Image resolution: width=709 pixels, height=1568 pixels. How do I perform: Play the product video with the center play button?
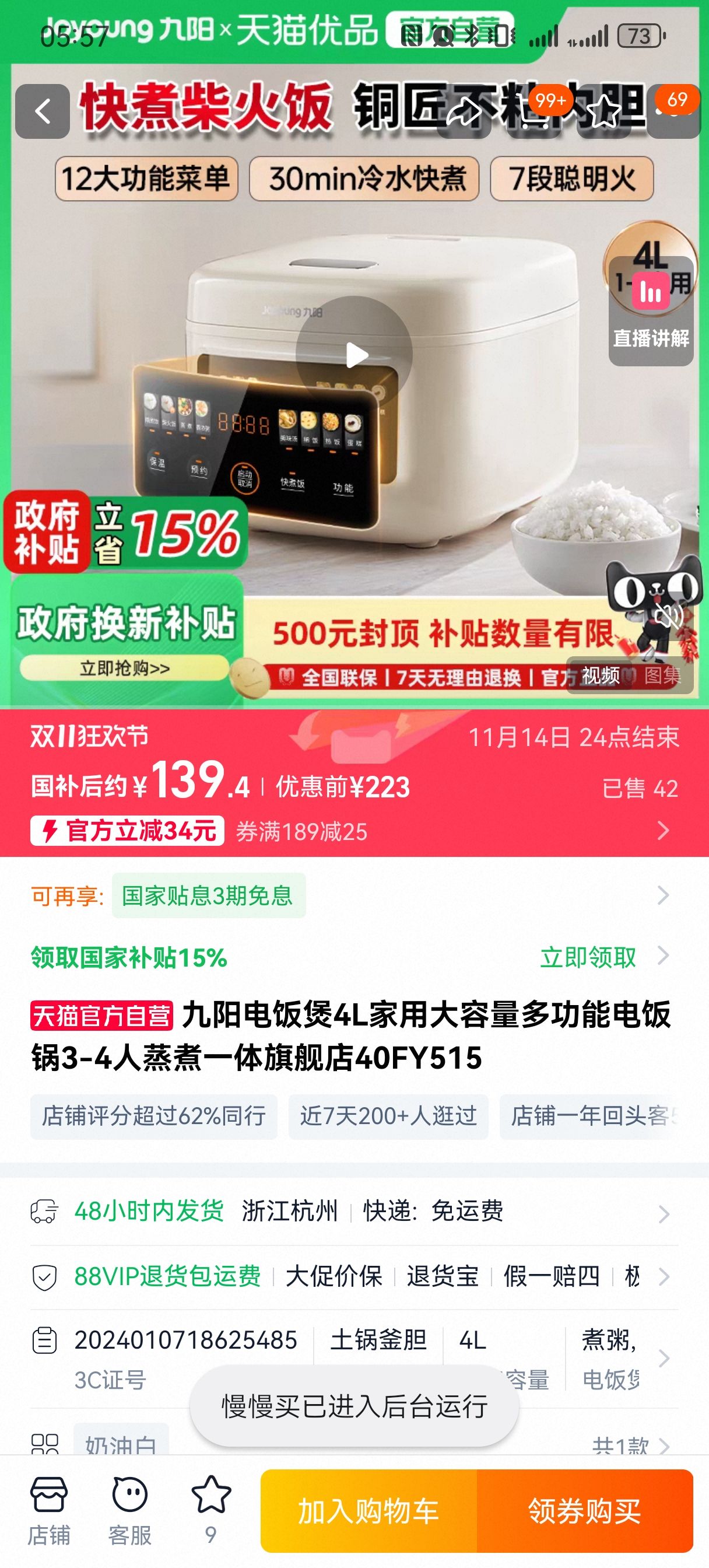click(355, 356)
